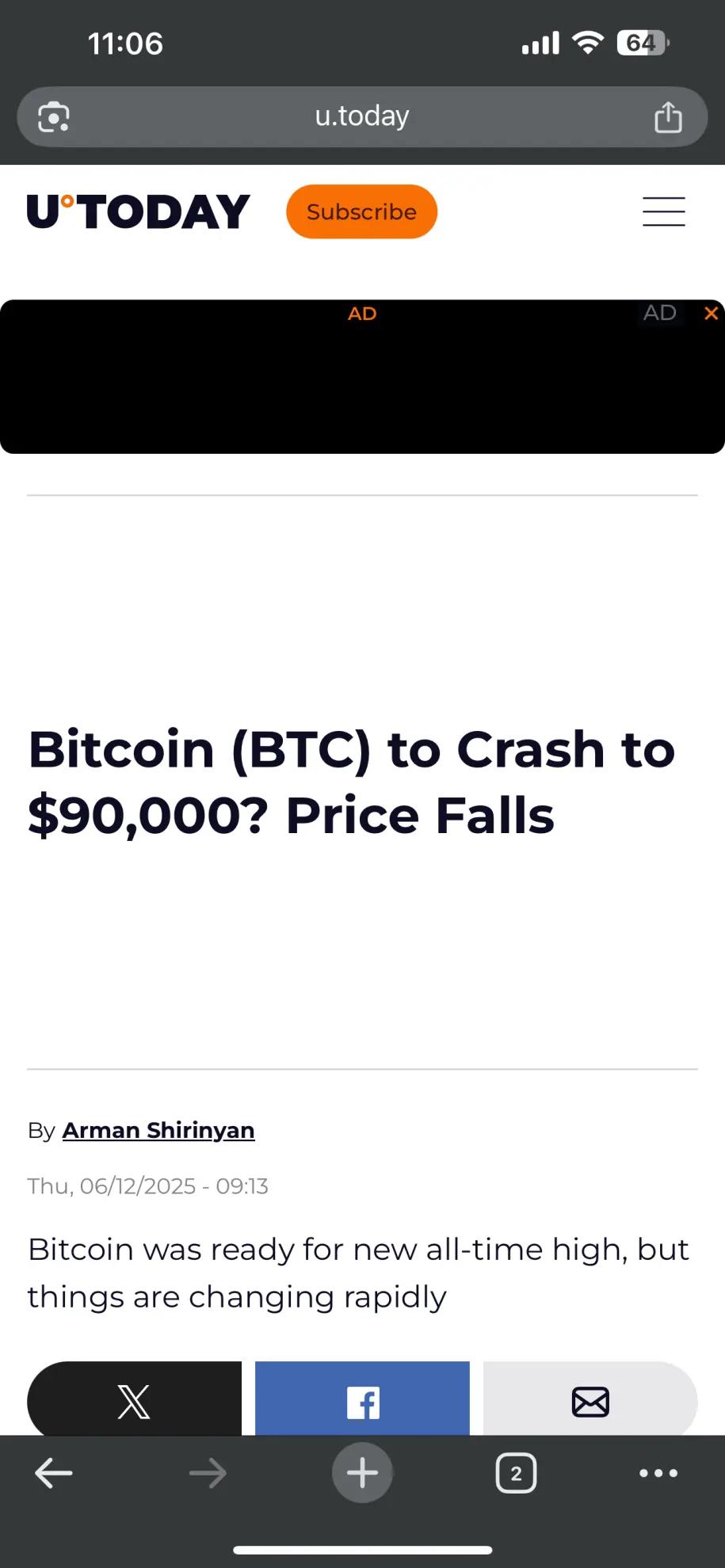Share the article on Facebook

click(x=362, y=1401)
